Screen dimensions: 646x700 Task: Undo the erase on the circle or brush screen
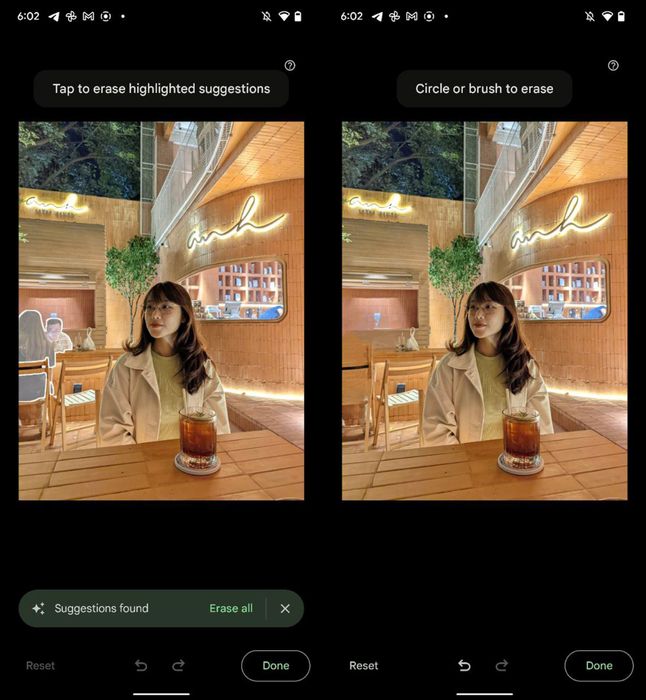click(464, 665)
